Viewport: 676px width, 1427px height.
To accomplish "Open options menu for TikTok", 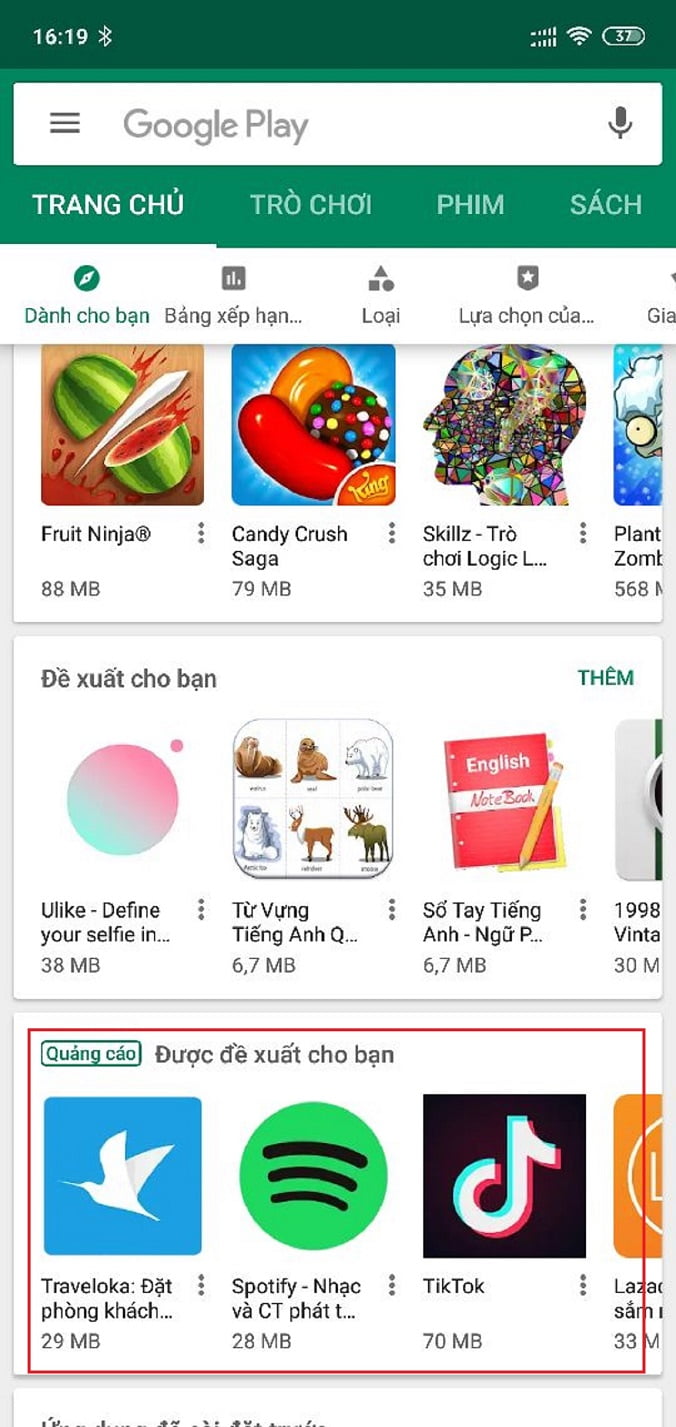I will (583, 1286).
